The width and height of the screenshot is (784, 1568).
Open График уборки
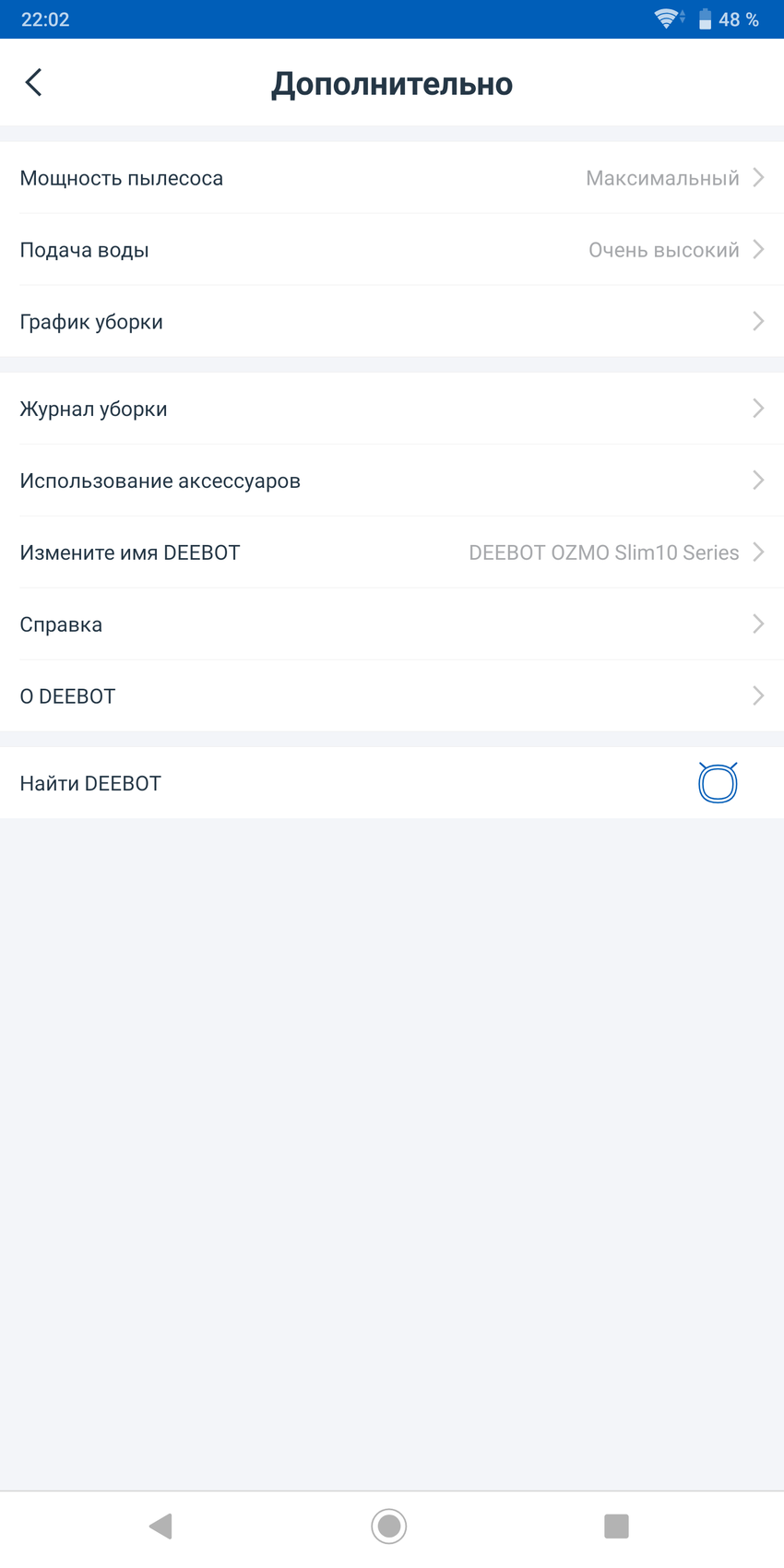[x=392, y=322]
